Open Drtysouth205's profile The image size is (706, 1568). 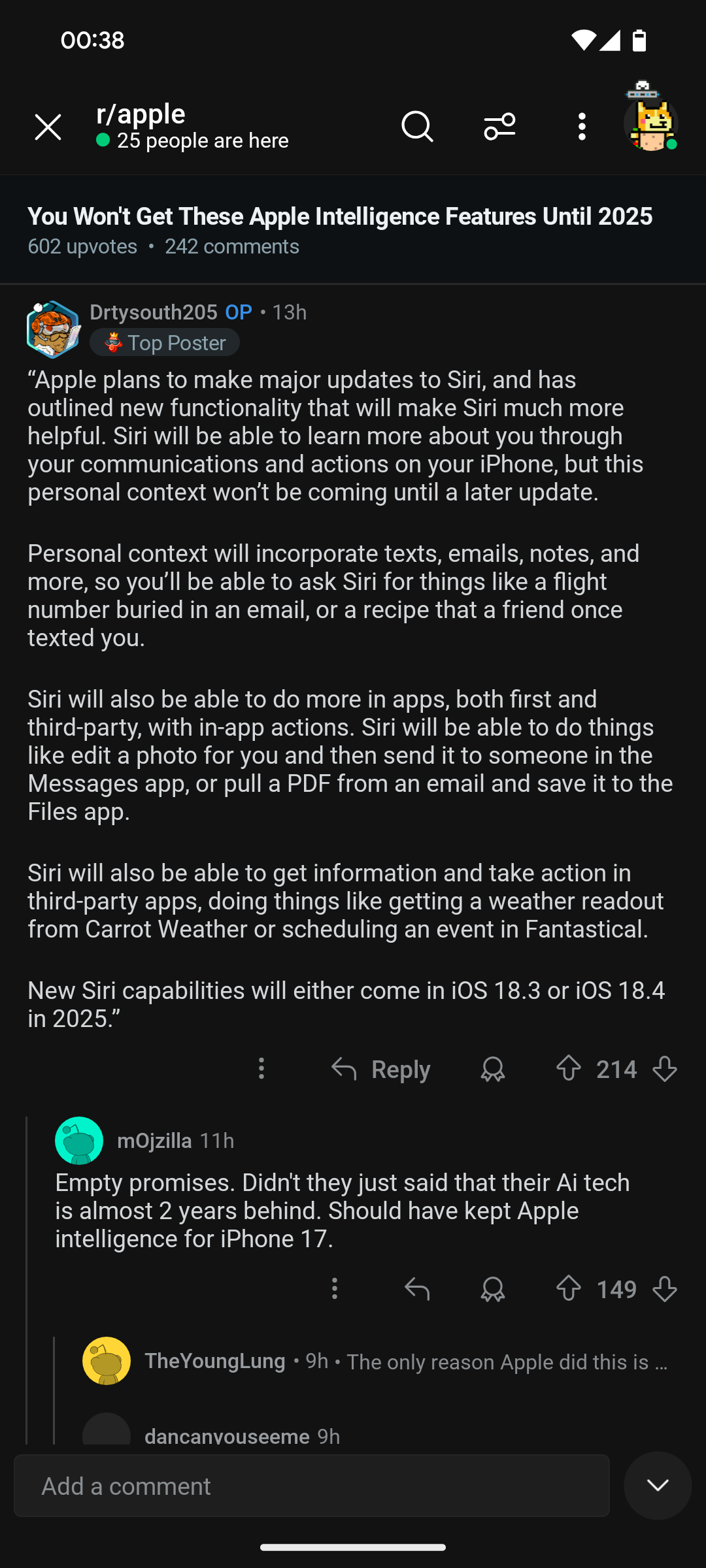coord(154,312)
